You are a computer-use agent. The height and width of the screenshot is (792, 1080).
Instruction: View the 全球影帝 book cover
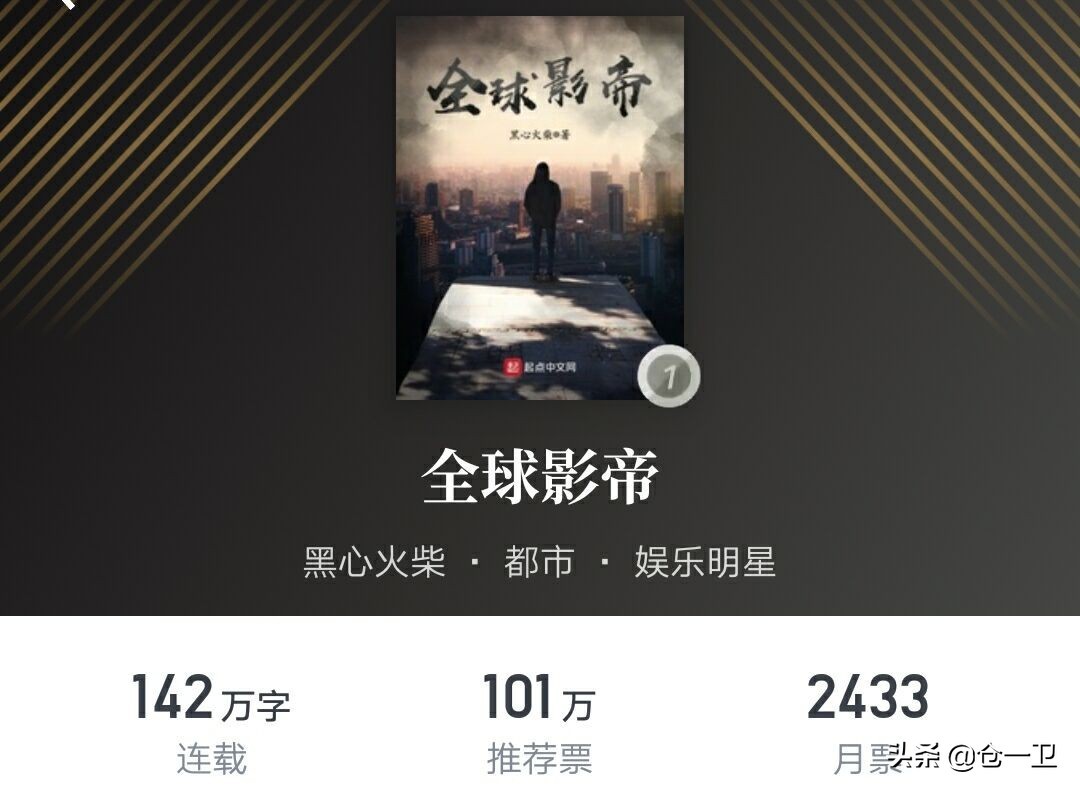pos(540,207)
